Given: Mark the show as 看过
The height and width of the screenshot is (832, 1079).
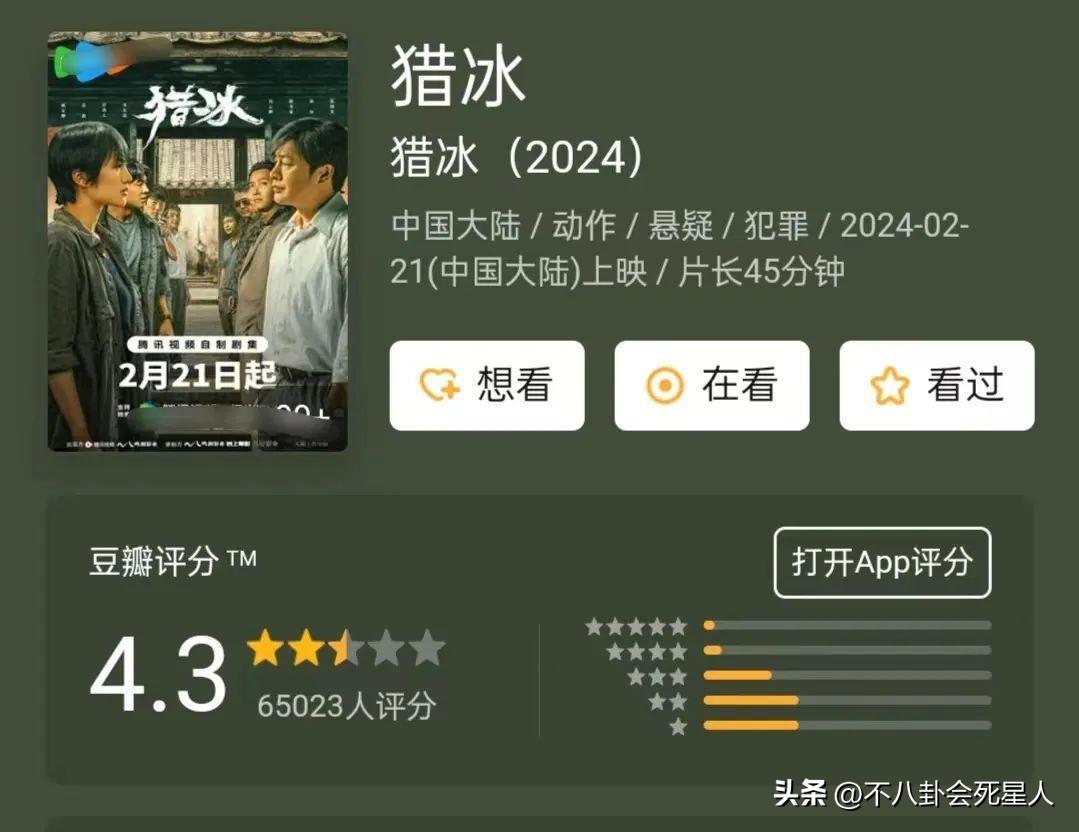Looking at the screenshot, I should coord(936,386).
